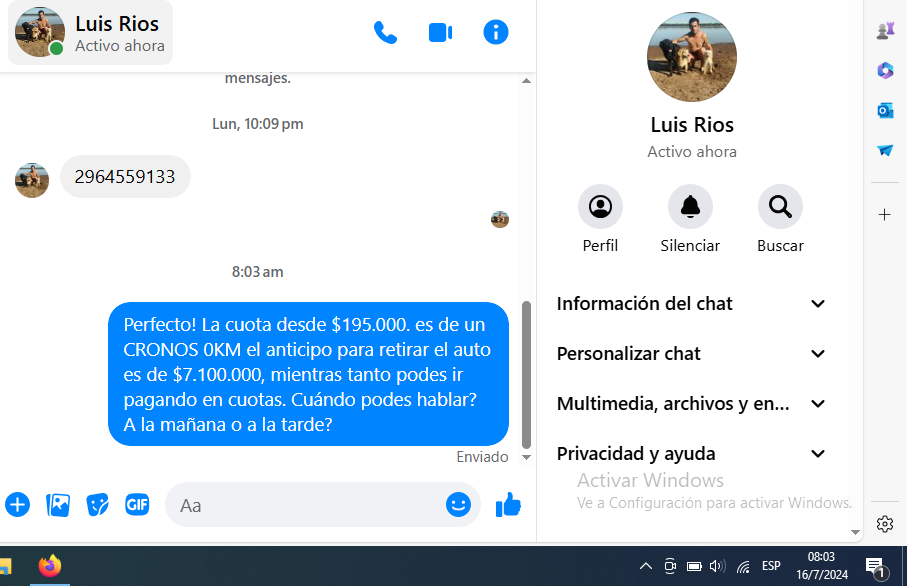Attach a photo or file
The width and height of the screenshot is (907, 586).
pos(58,505)
